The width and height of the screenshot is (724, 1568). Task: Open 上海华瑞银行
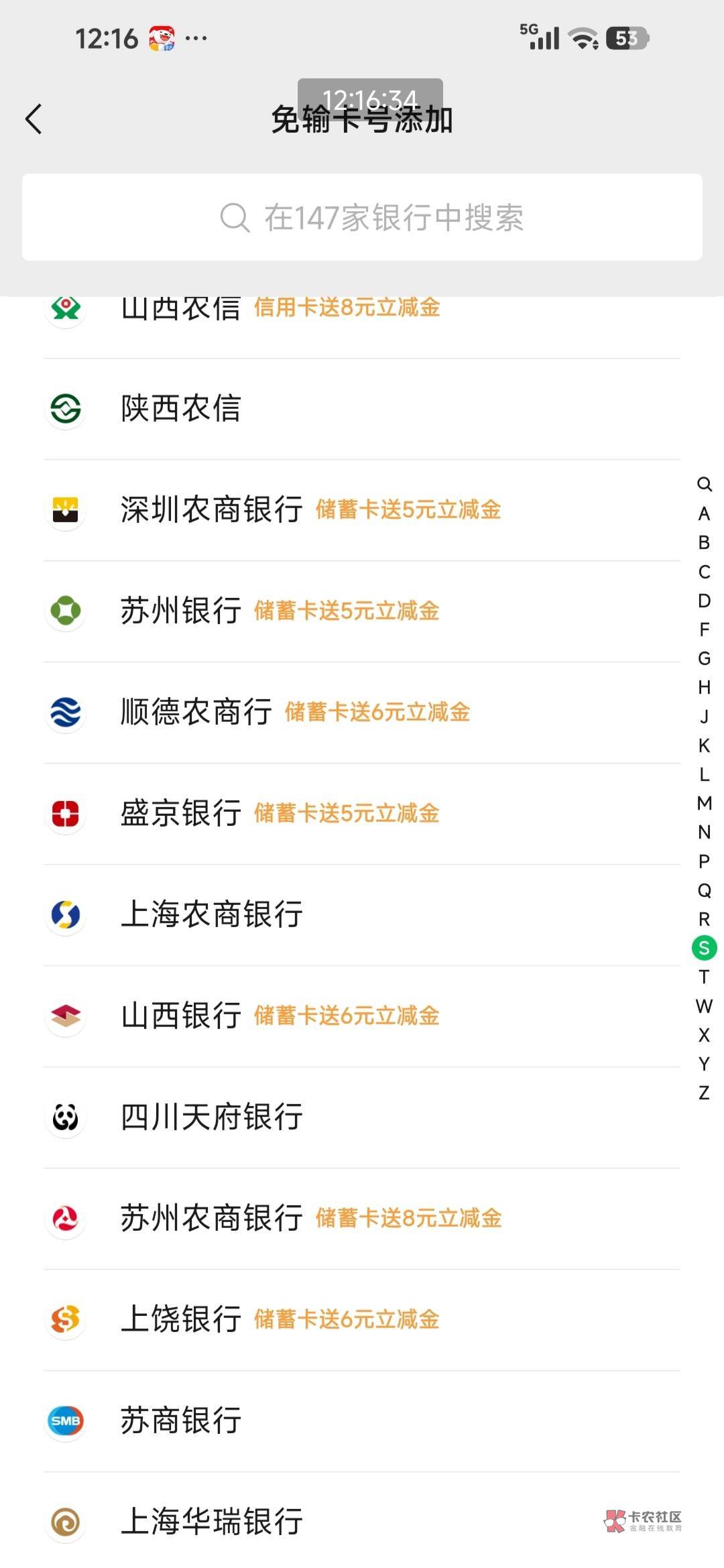click(x=362, y=1522)
